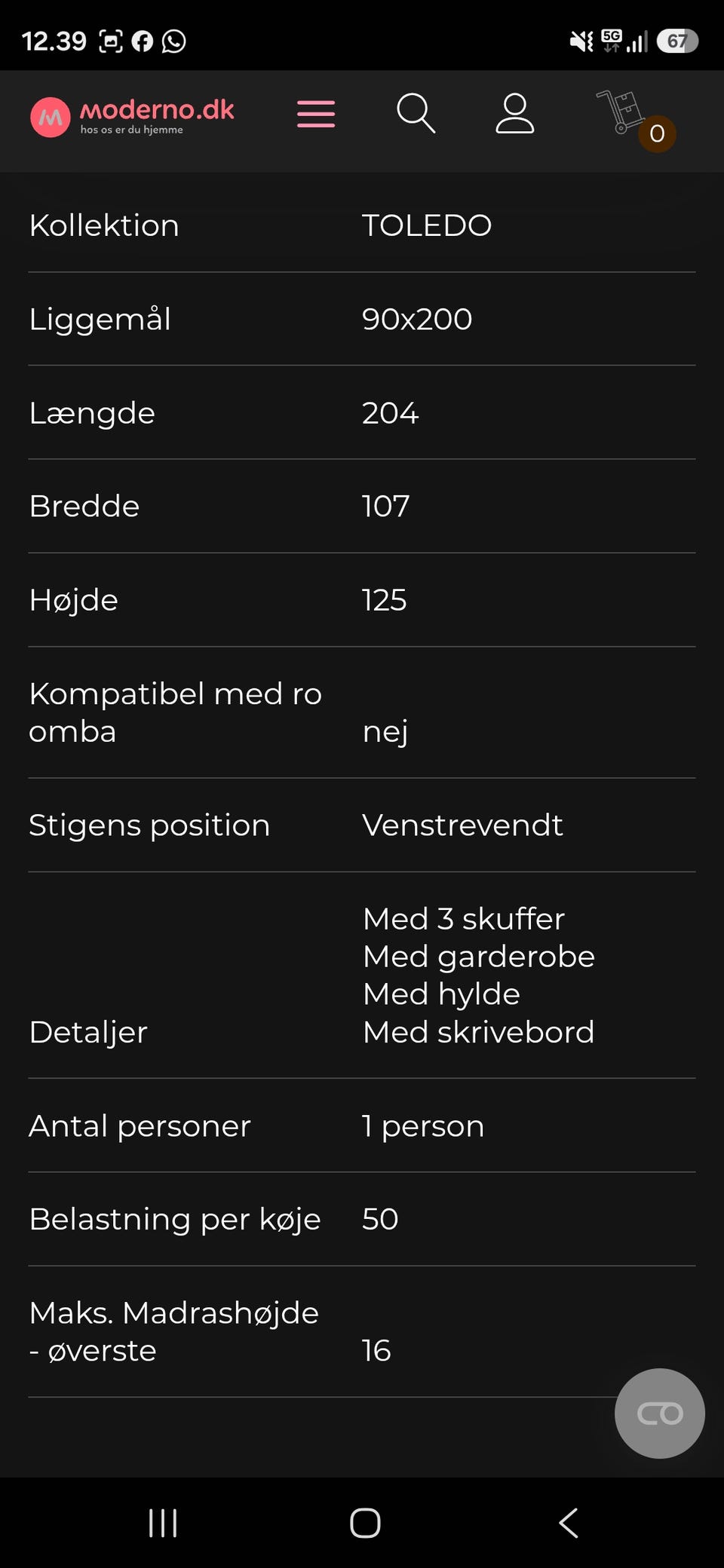Viewport: 724px width, 1568px height.
Task: Open the hamburger menu
Action: click(x=316, y=114)
